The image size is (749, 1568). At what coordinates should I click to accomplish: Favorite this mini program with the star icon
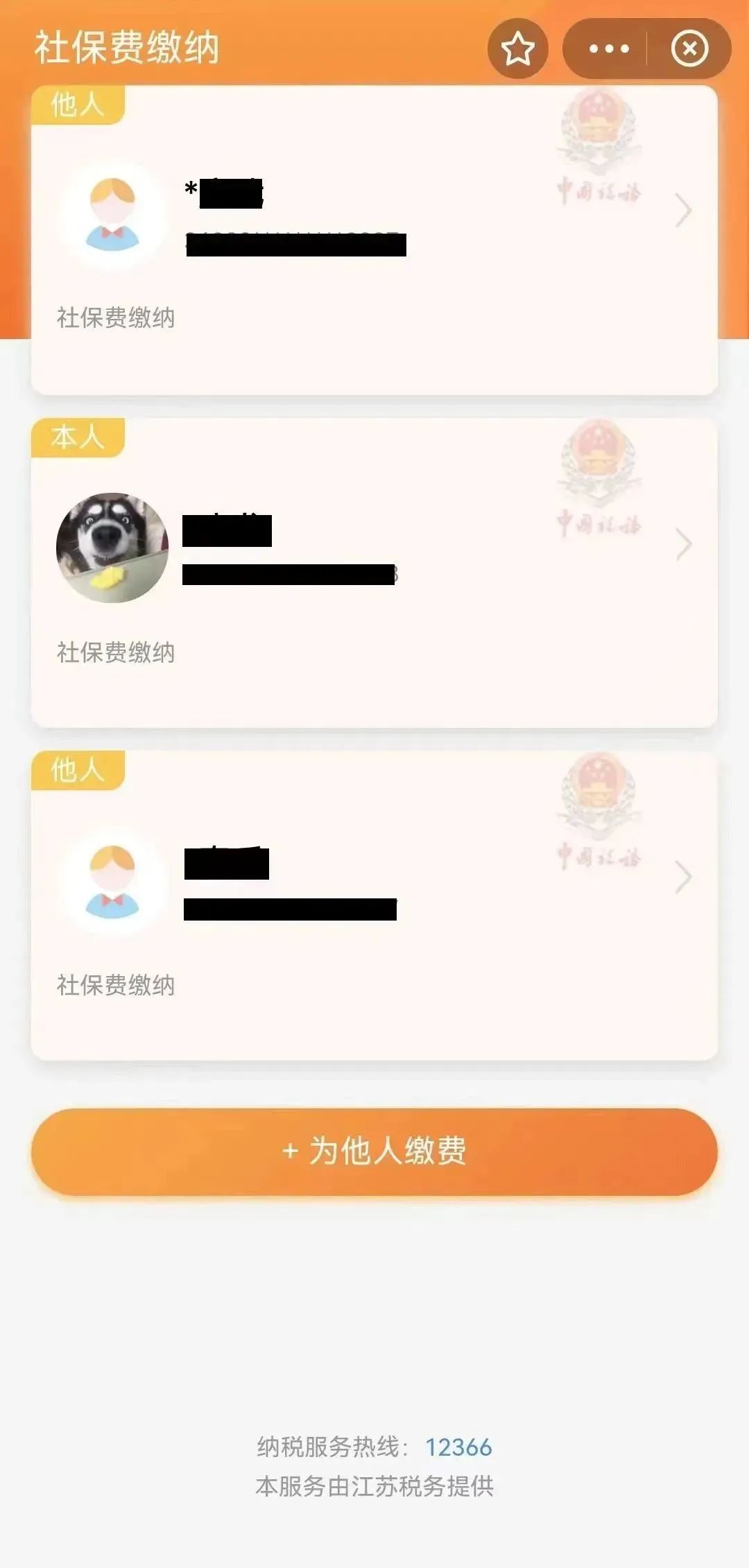(x=517, y=49)
